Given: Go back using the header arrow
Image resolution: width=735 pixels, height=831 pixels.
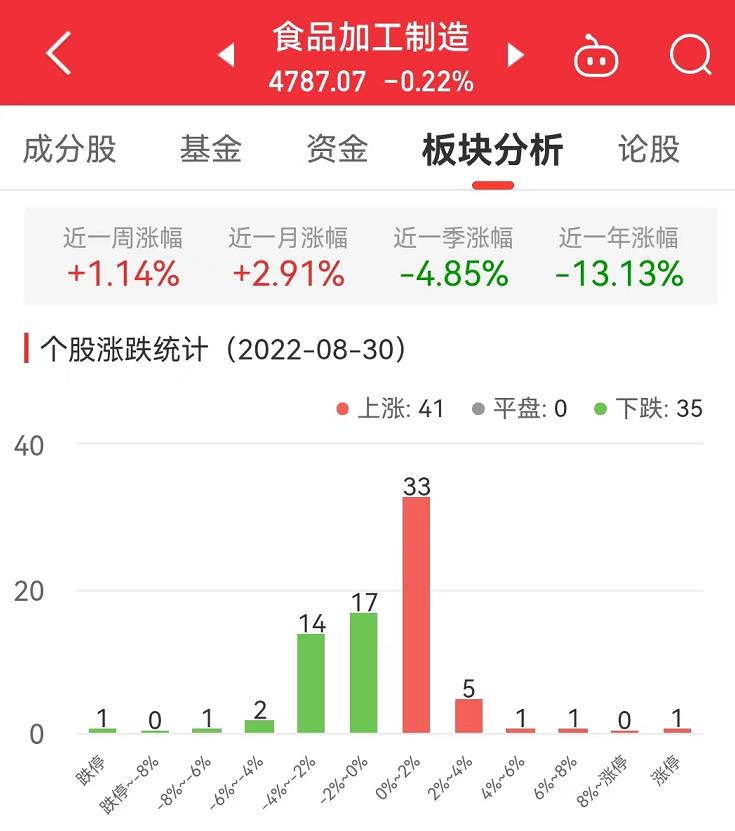Looking at the screenshot, I should [x=59, y=53].
